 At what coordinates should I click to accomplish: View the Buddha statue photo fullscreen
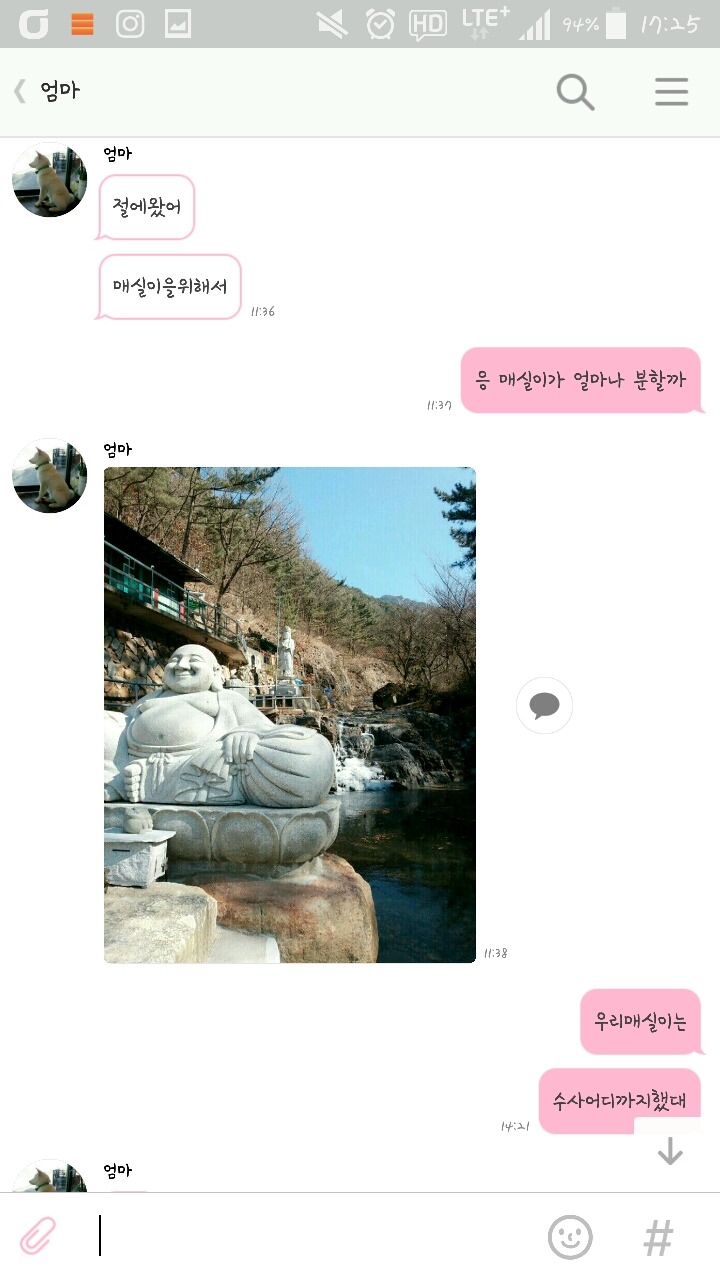289,713
